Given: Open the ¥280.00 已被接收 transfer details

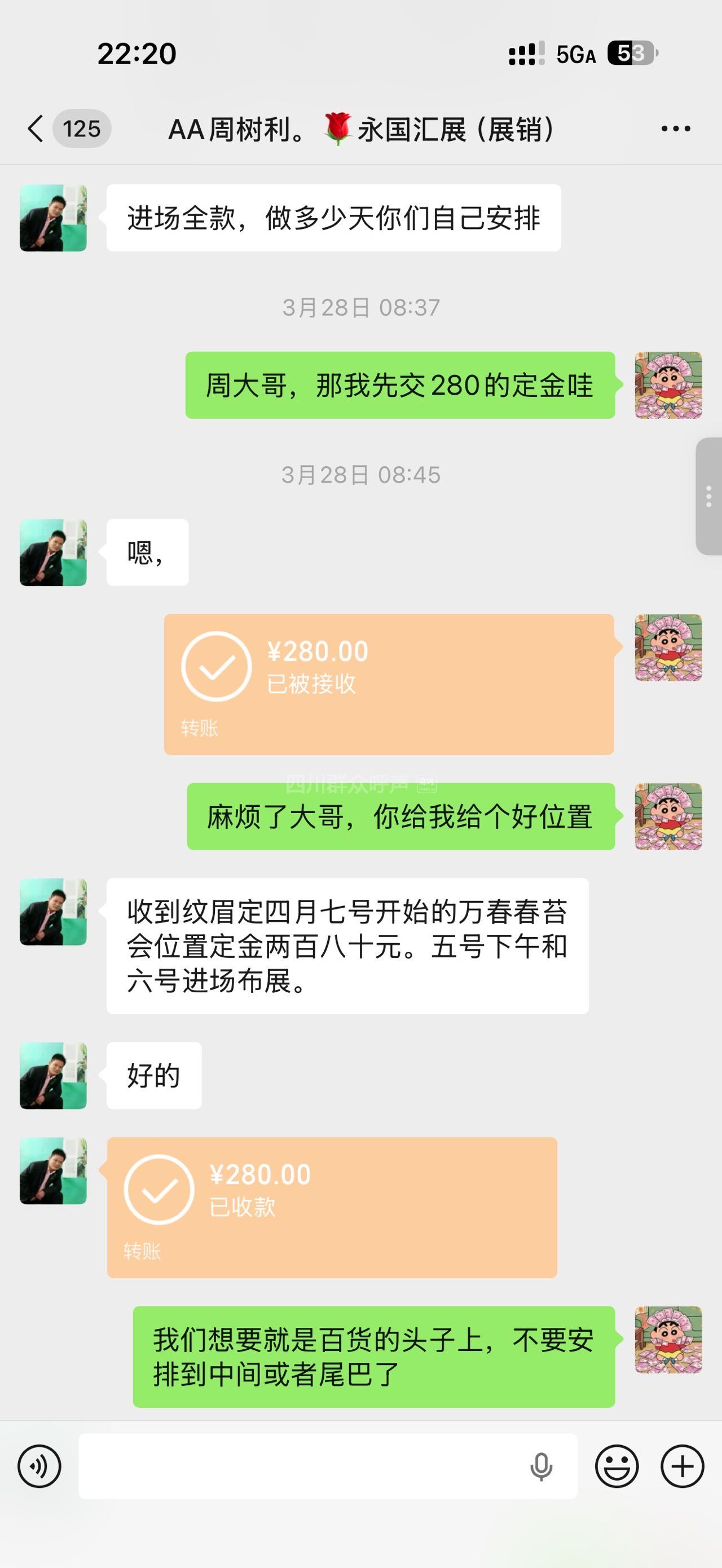Looking at the screenshot, I should point(389,684).
